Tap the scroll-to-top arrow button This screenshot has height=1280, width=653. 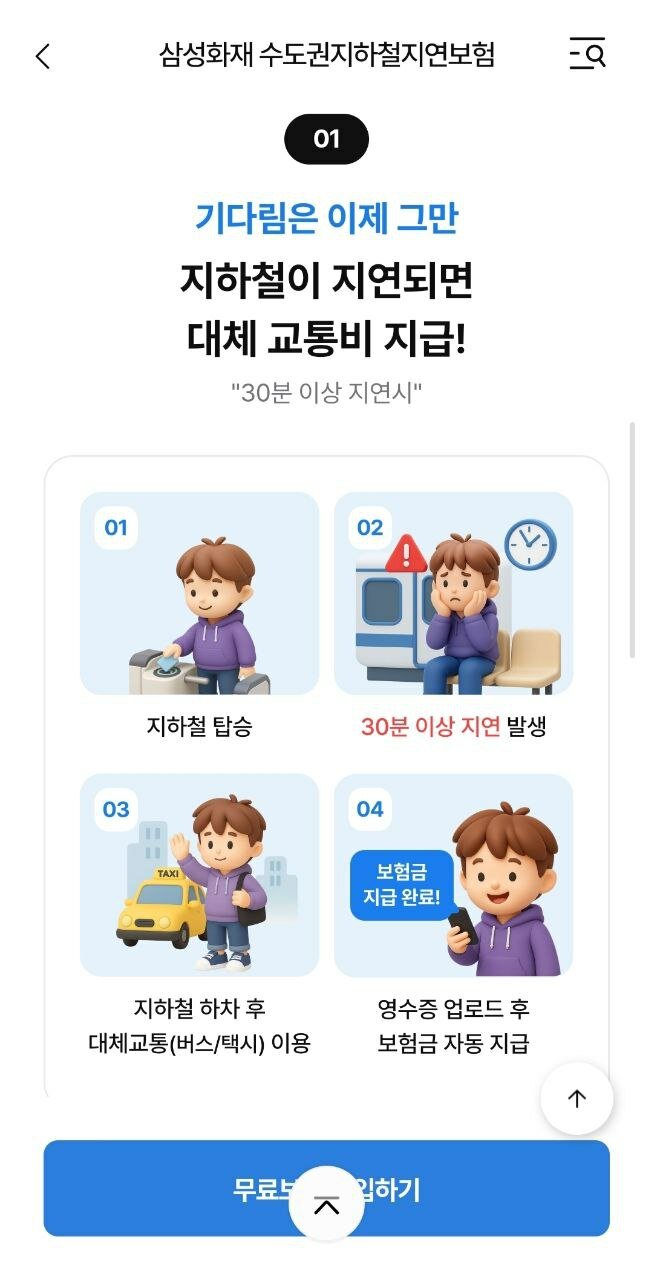(577, 1098)
